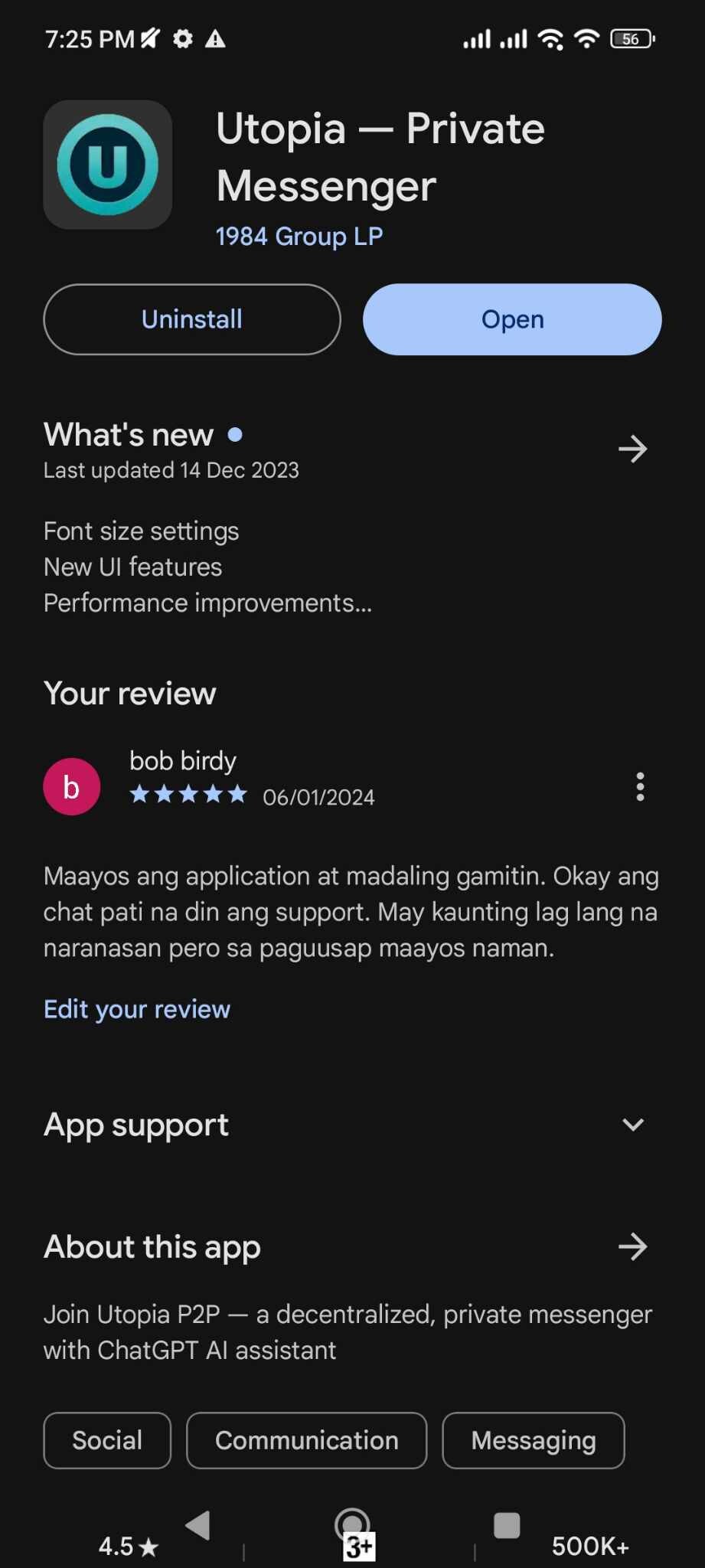Select the Messaging chip
This screenshot has height=1568, width=705.
pos(533,1440)
